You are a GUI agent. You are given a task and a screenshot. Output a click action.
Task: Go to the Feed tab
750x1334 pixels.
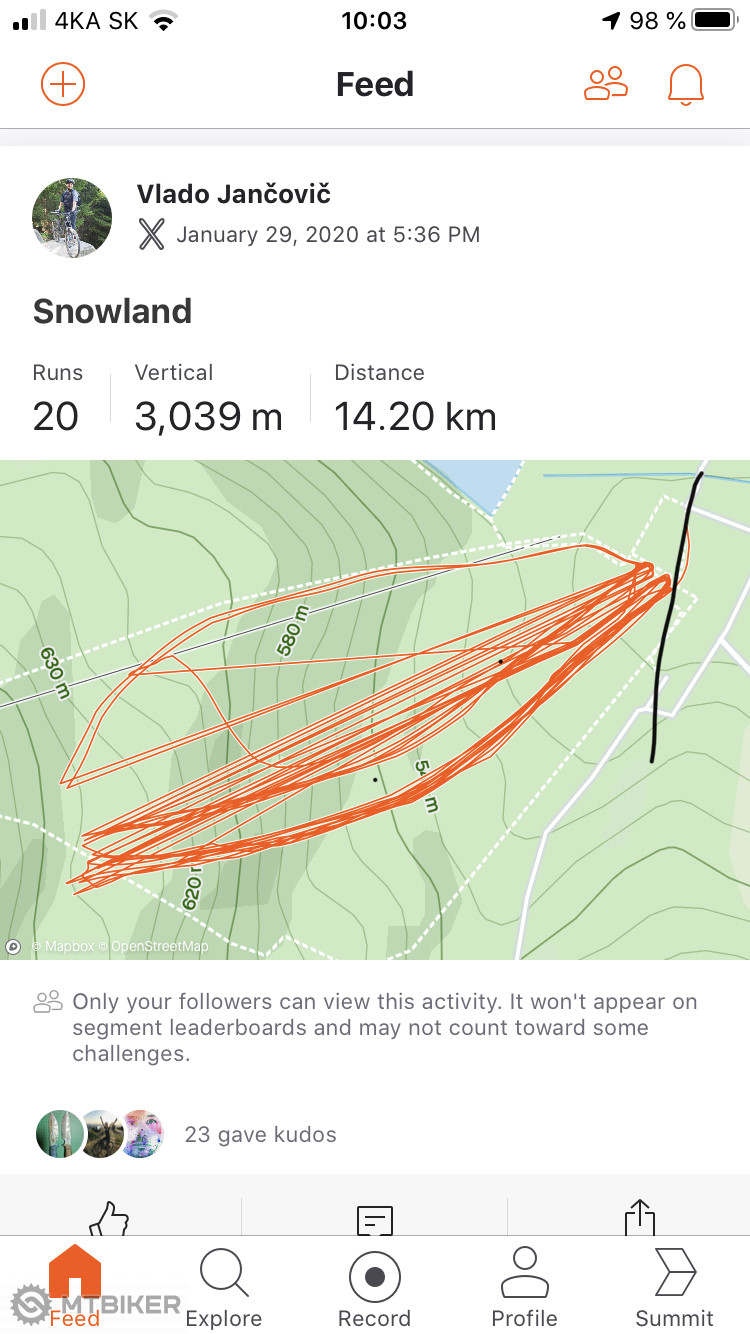coord(75,1287)
